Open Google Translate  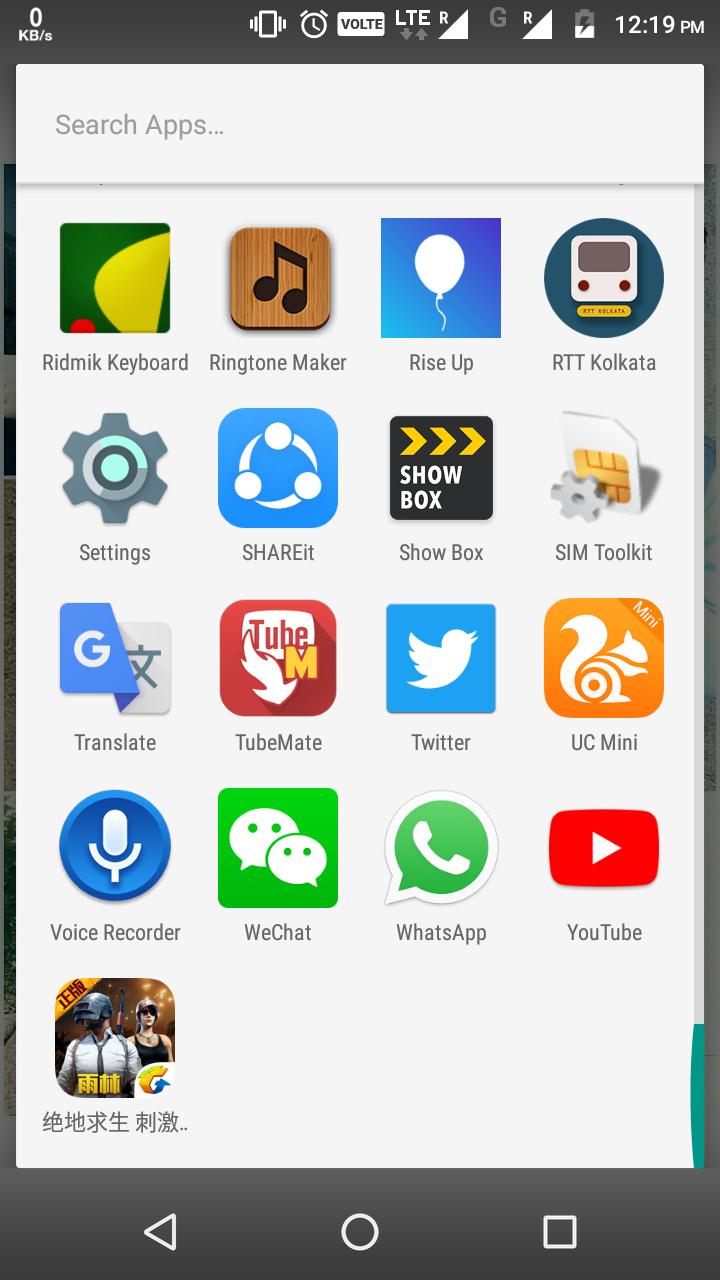click(x=114, y=658)
